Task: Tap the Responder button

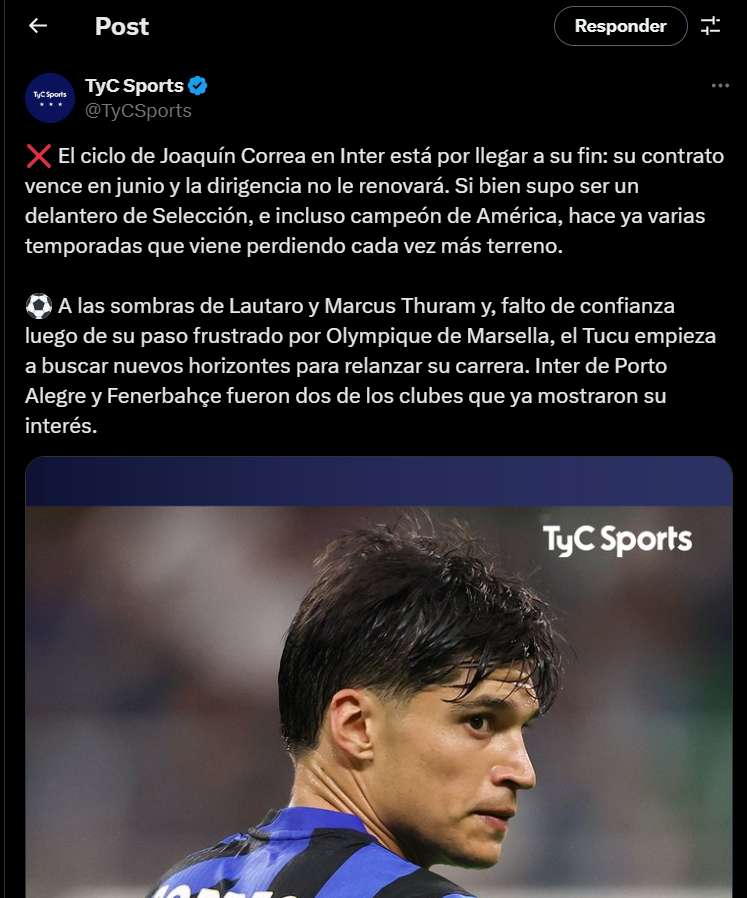Action: 620,26
